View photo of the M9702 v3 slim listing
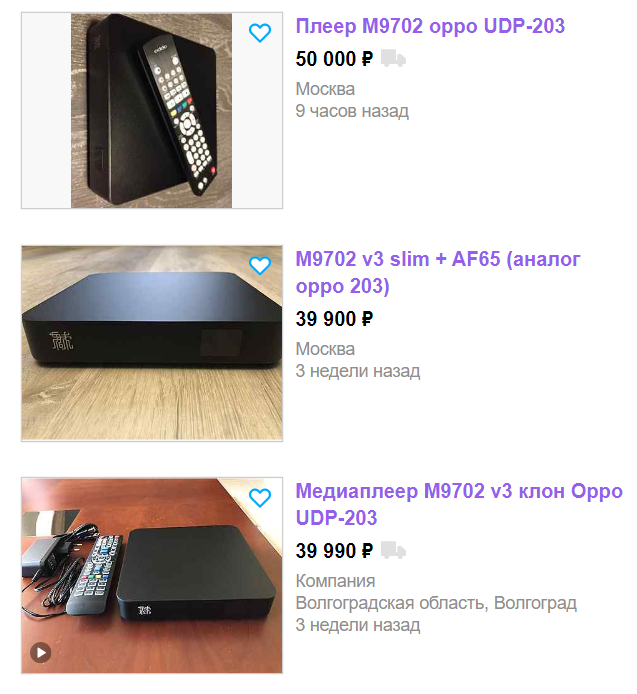The height and width of the screenshot is (694, 637). (x=151, y=343)
